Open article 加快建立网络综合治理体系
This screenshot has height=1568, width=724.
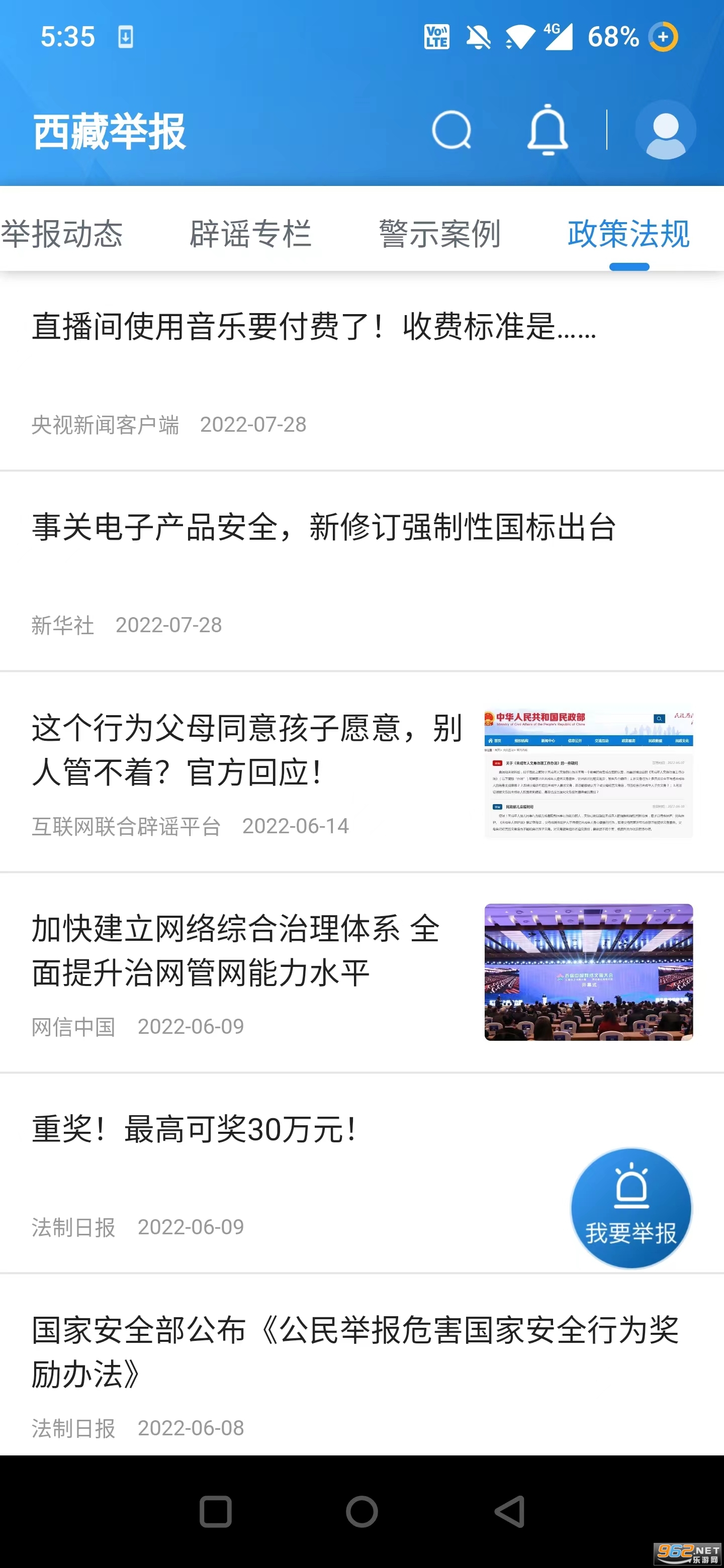pyautogui.click(x=236, y=951)
